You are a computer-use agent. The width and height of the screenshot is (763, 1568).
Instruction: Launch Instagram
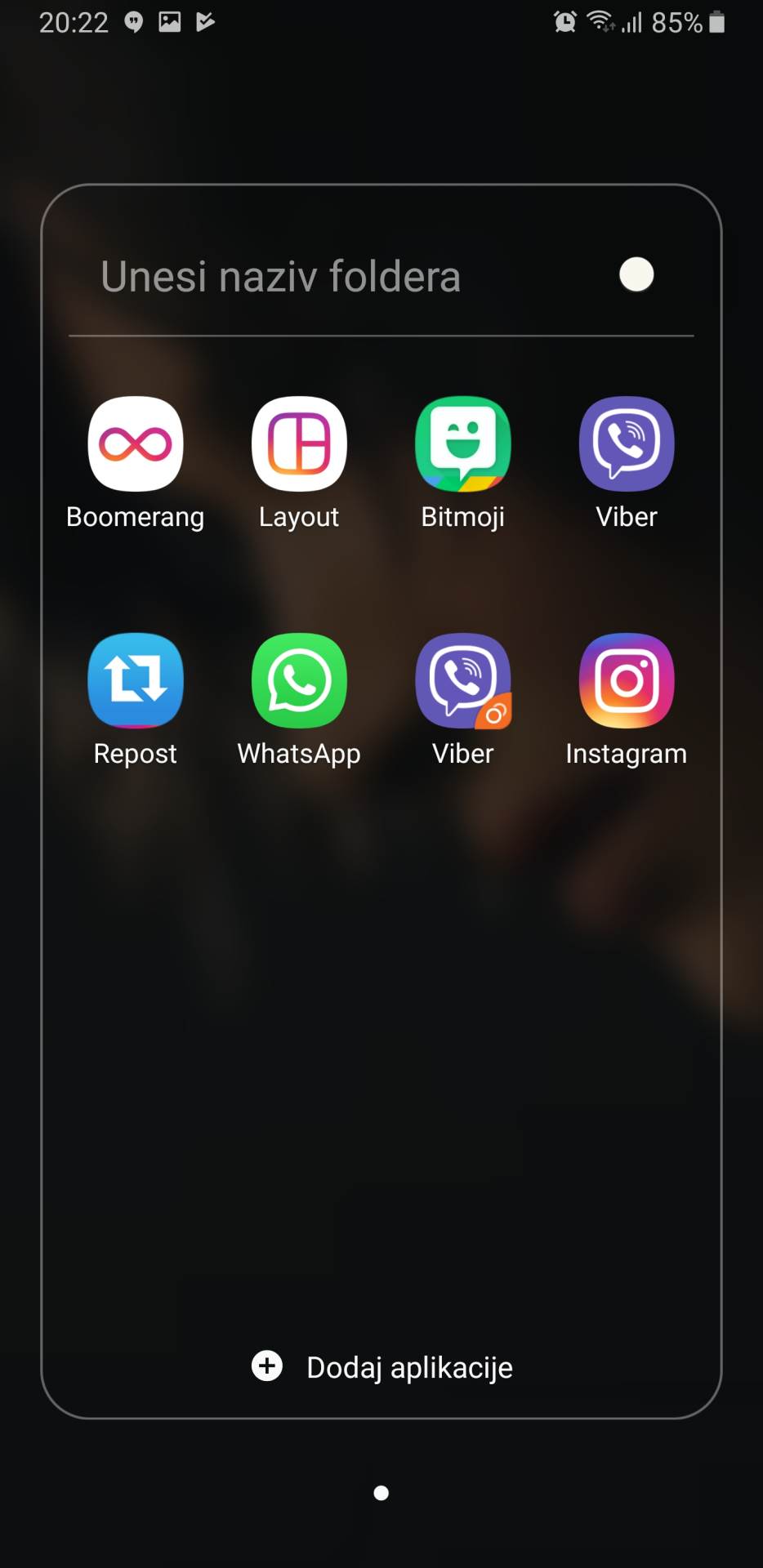pos(627,680)
